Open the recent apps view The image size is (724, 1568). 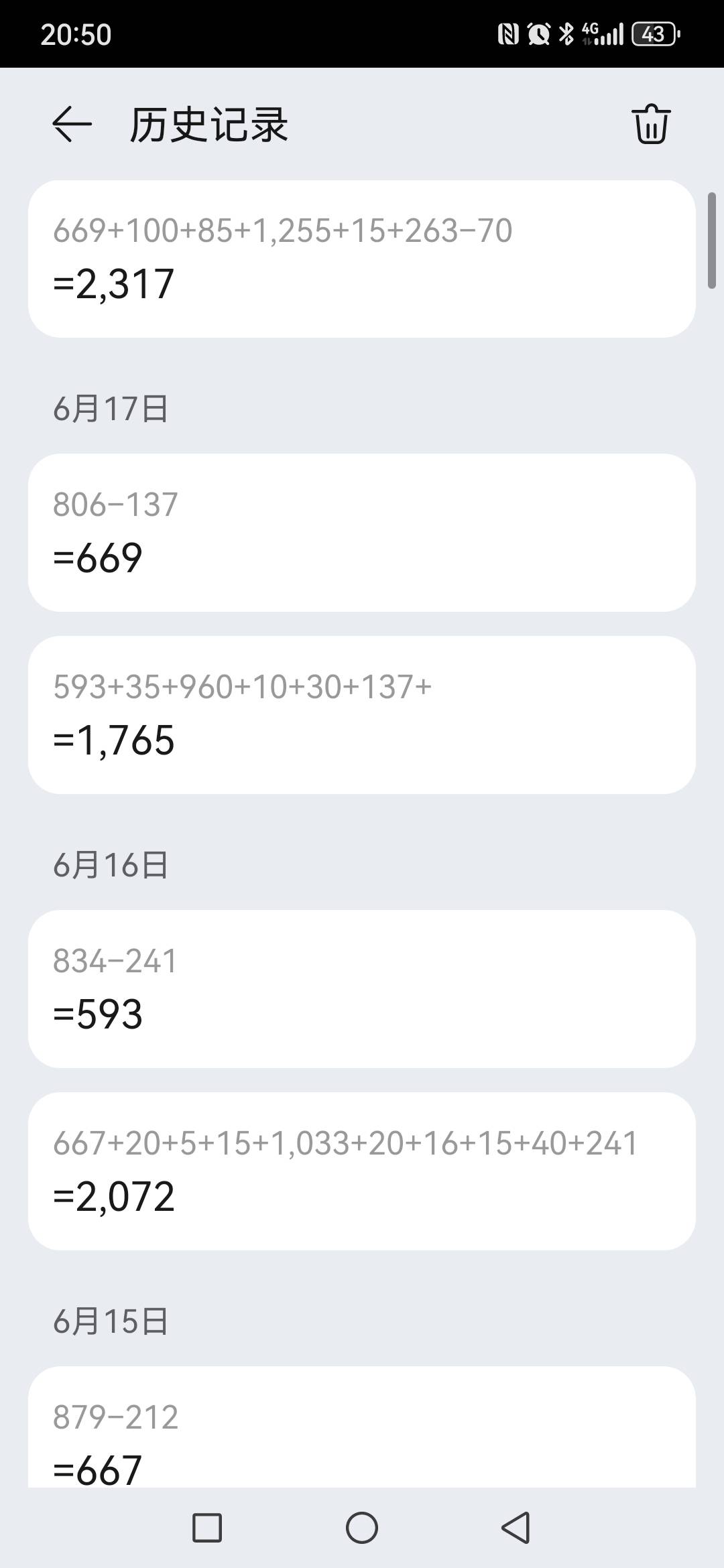click(x=207, y=1528)
